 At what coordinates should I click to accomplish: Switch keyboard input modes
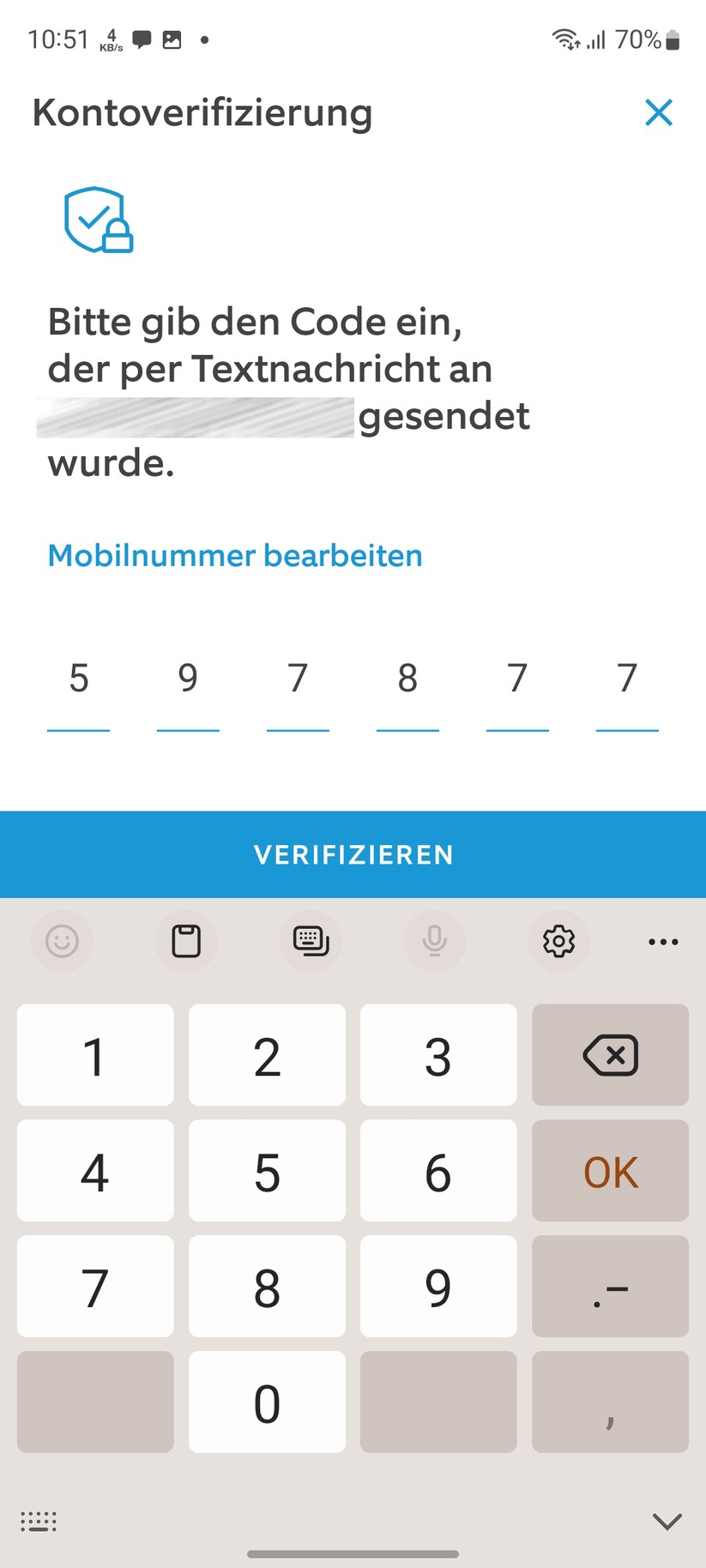pos(311,941)
